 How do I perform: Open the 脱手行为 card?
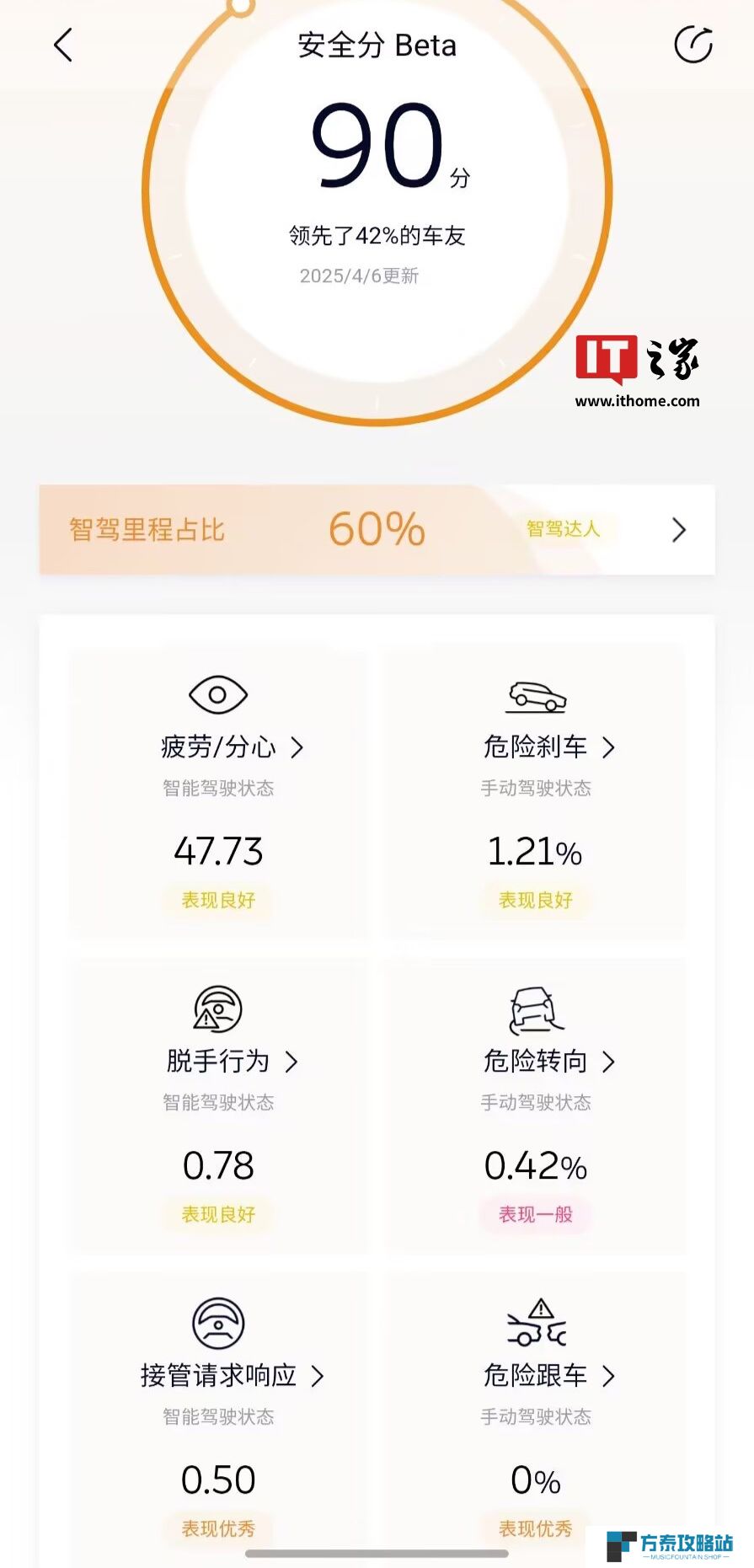tap(218, 1105)
